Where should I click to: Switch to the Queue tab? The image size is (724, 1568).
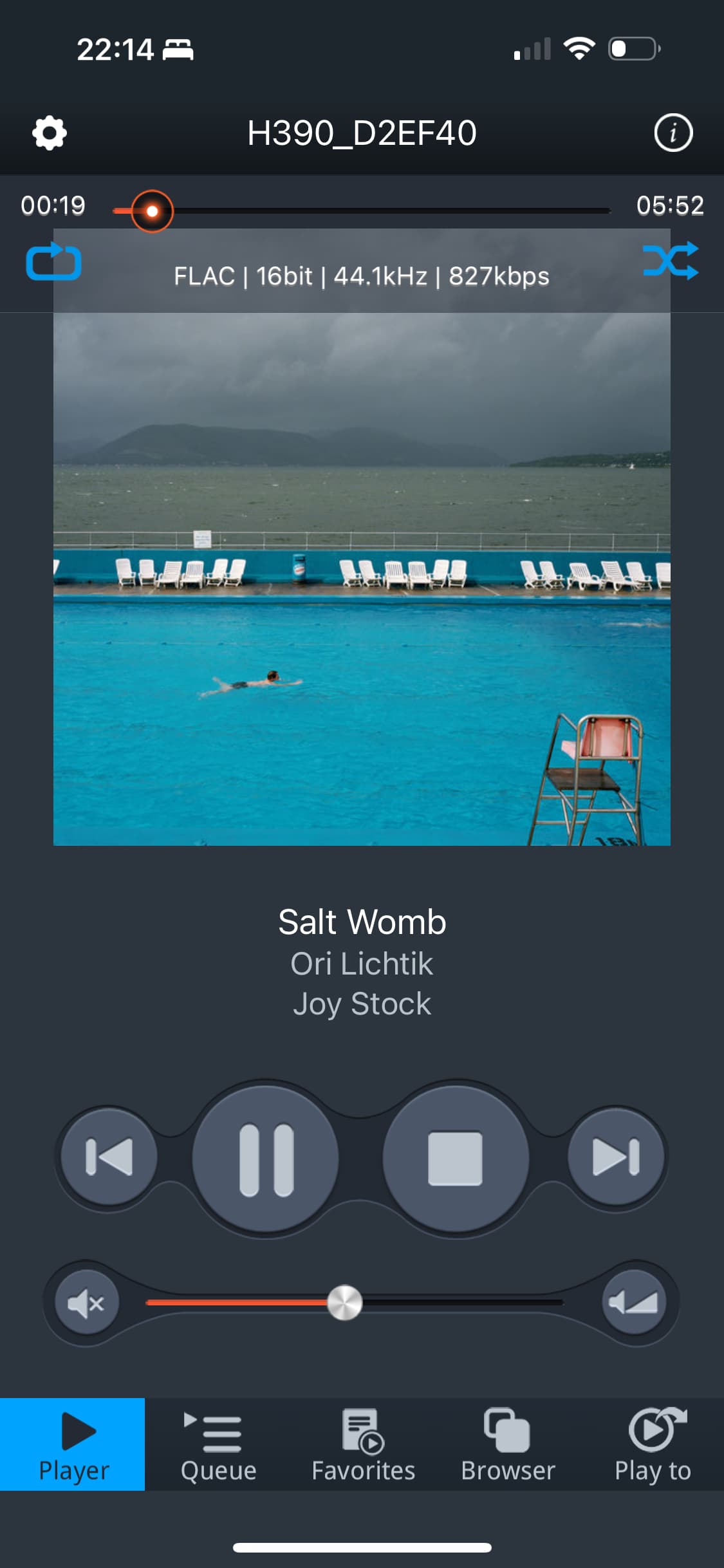point(218,1444)
